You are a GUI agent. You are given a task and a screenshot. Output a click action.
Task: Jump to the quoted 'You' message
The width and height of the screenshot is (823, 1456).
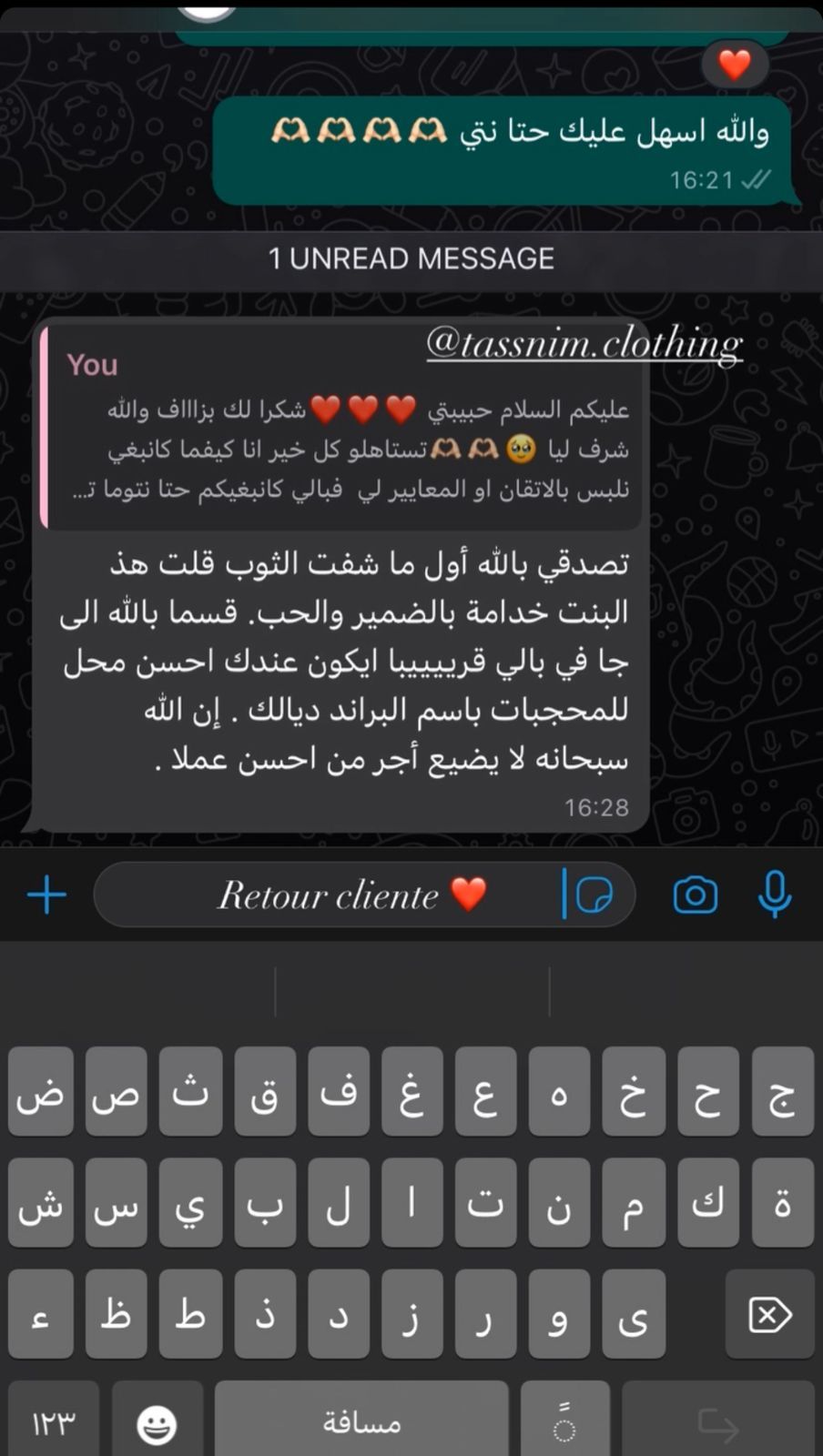pyautogui.click(x=344, y=428)
